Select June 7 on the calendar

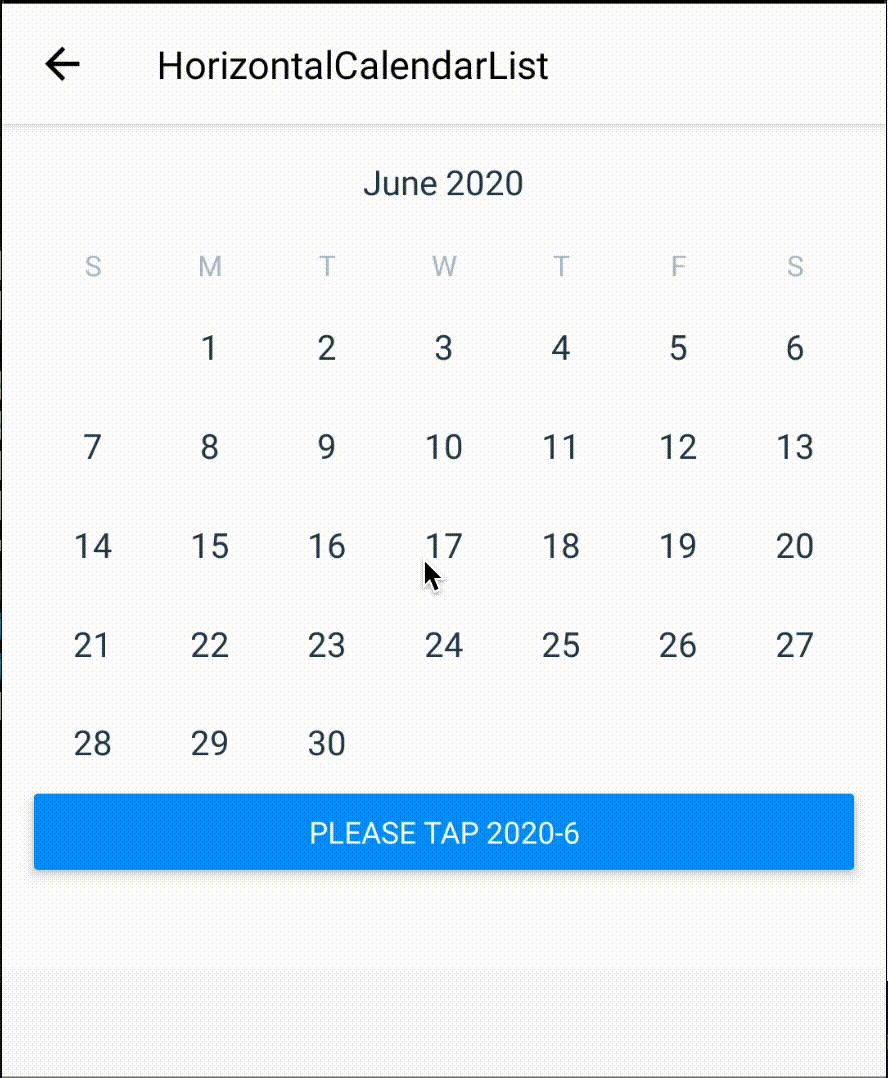coord(92,447)
